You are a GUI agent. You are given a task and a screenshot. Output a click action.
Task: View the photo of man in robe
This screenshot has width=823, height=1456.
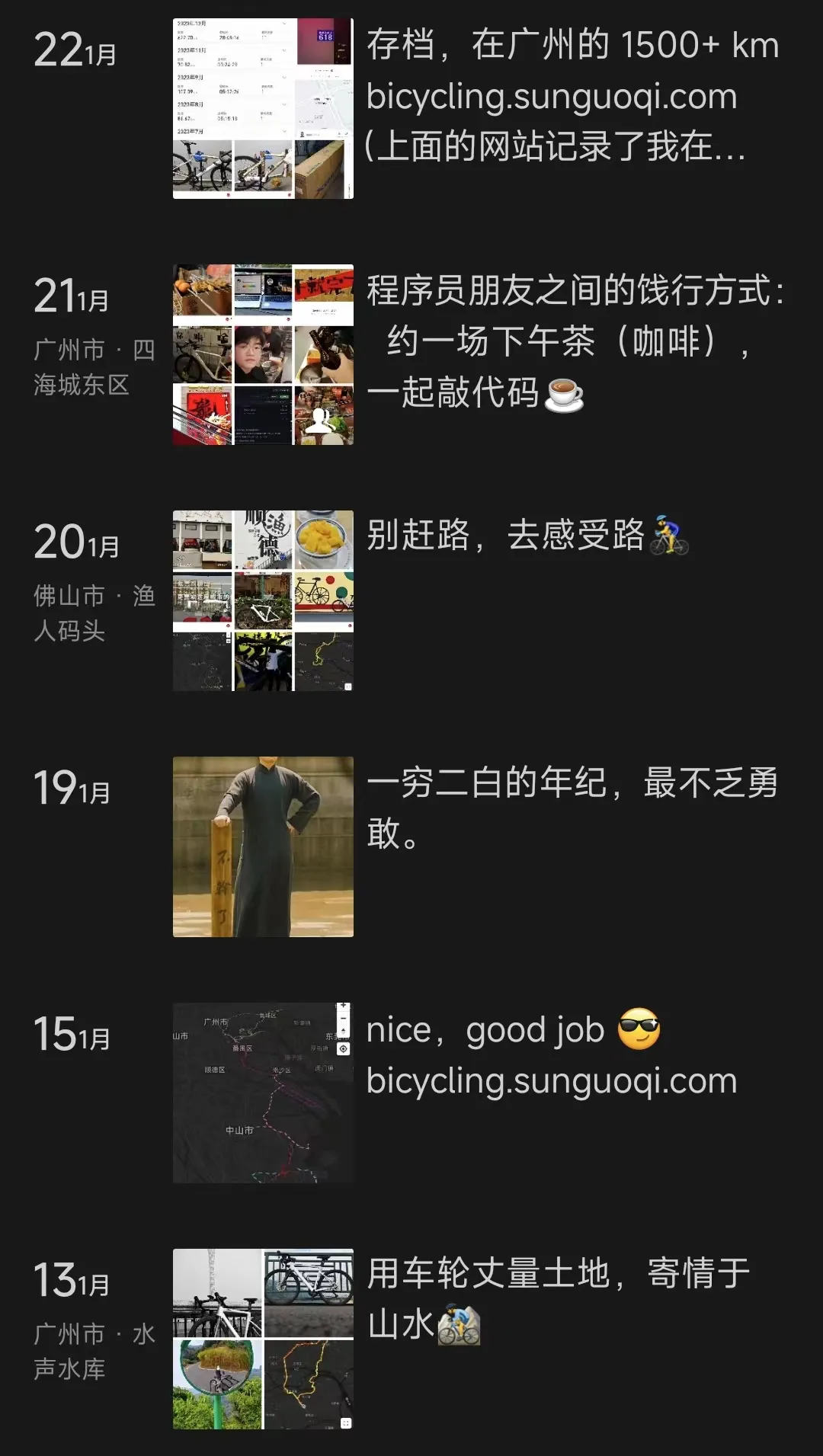[x=263, y=846]
